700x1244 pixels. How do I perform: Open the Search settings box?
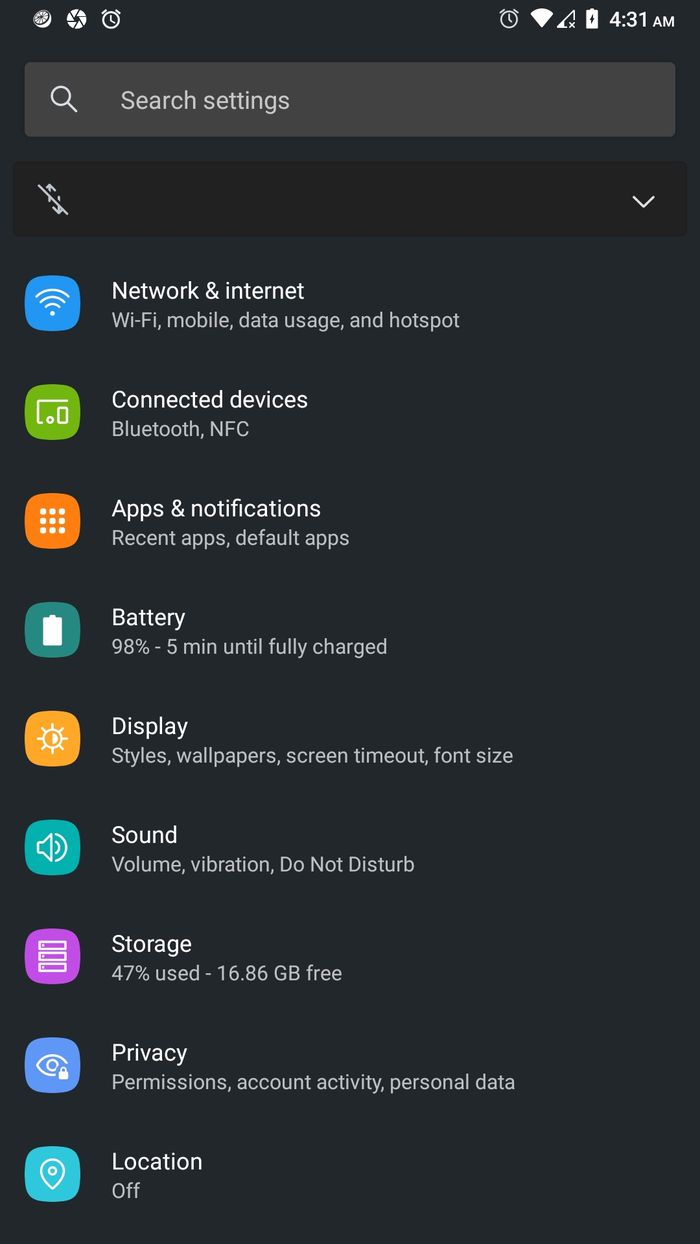(x=349, y=100)
